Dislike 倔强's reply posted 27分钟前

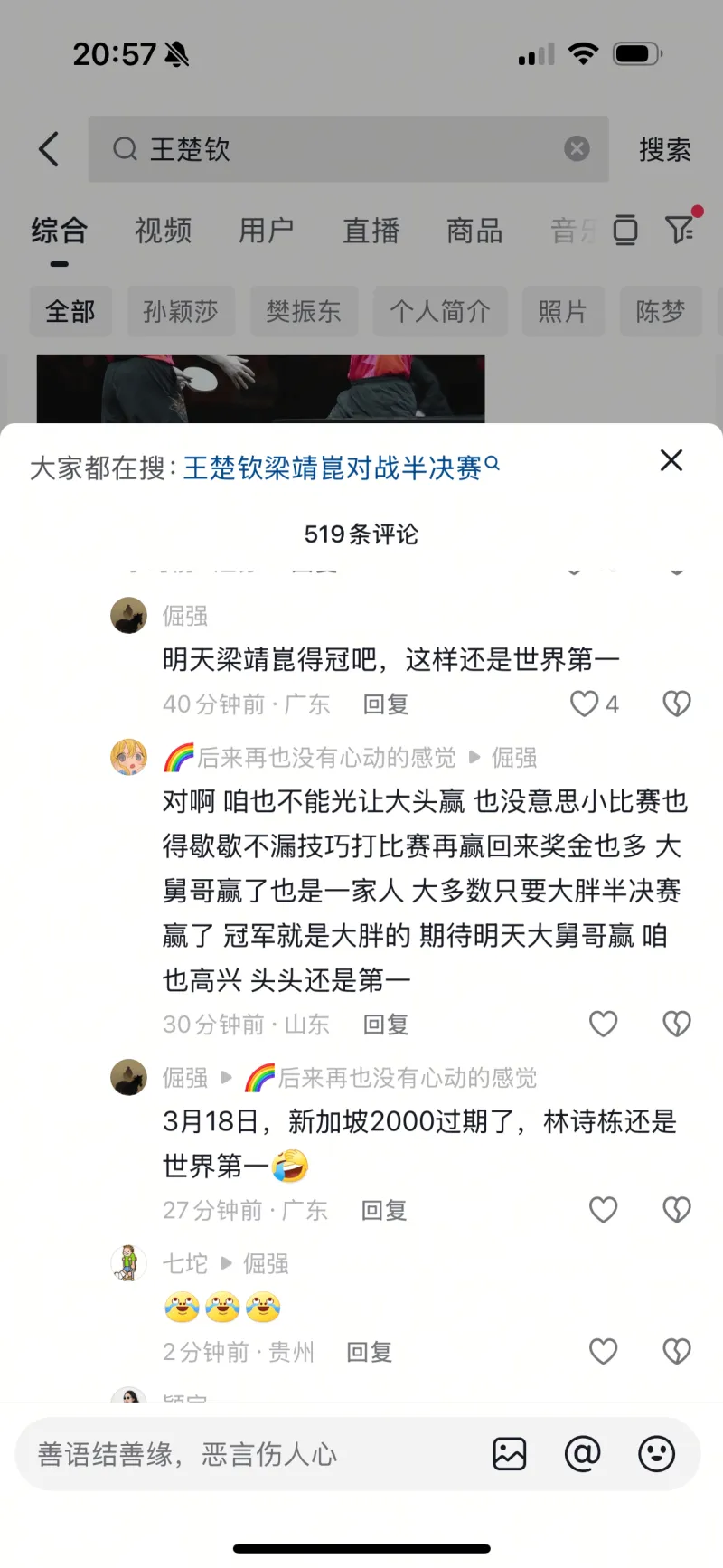tap(676, 1210)
